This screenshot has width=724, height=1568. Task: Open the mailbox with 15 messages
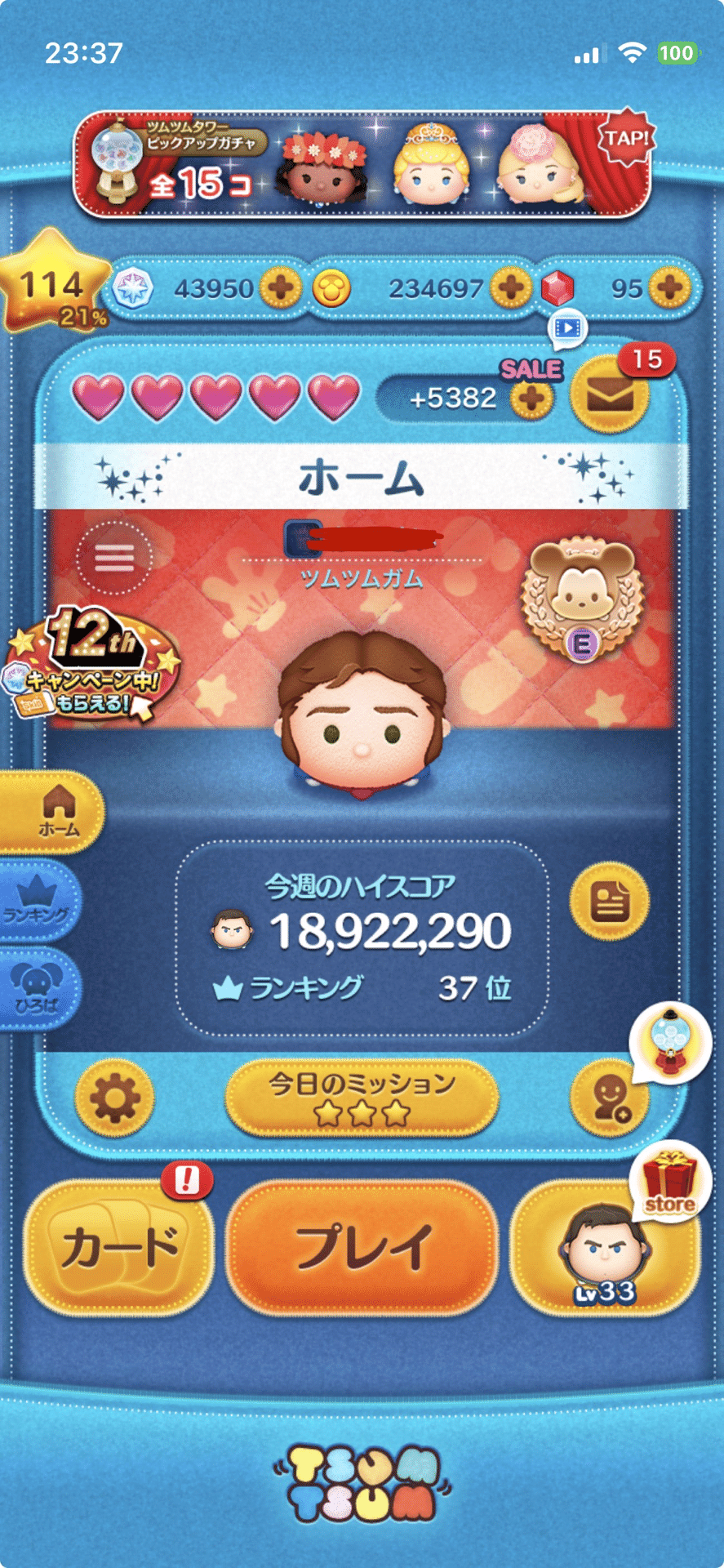(x=609, y=397)
